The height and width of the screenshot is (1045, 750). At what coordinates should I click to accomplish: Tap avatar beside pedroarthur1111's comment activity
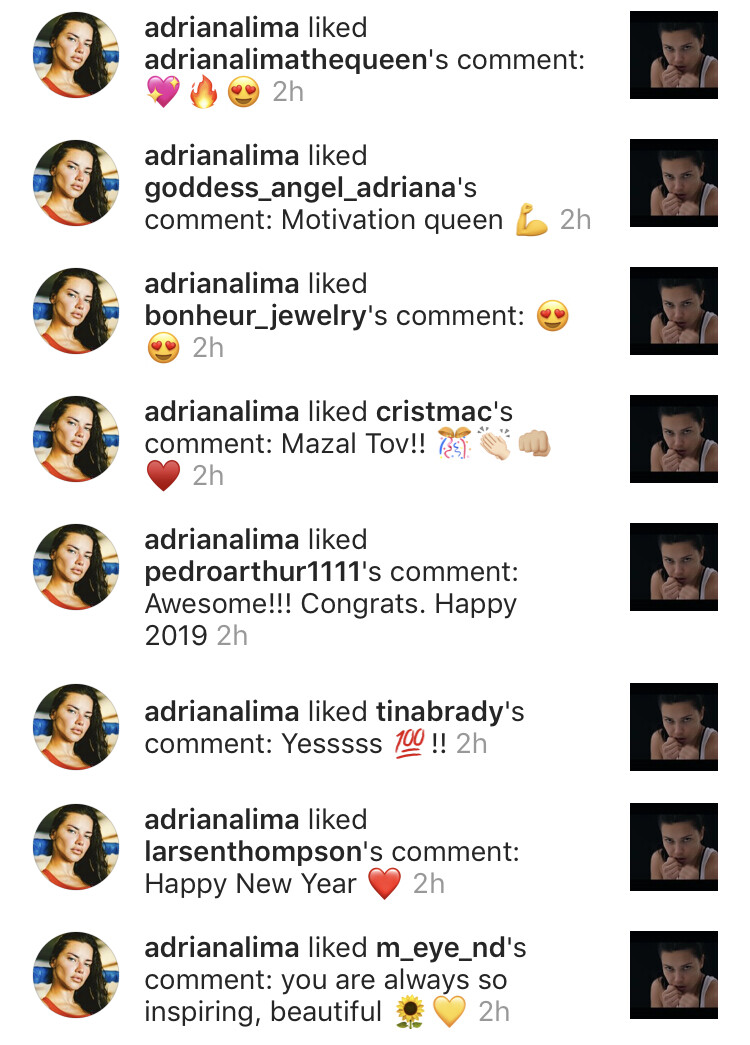pos(77,567)
